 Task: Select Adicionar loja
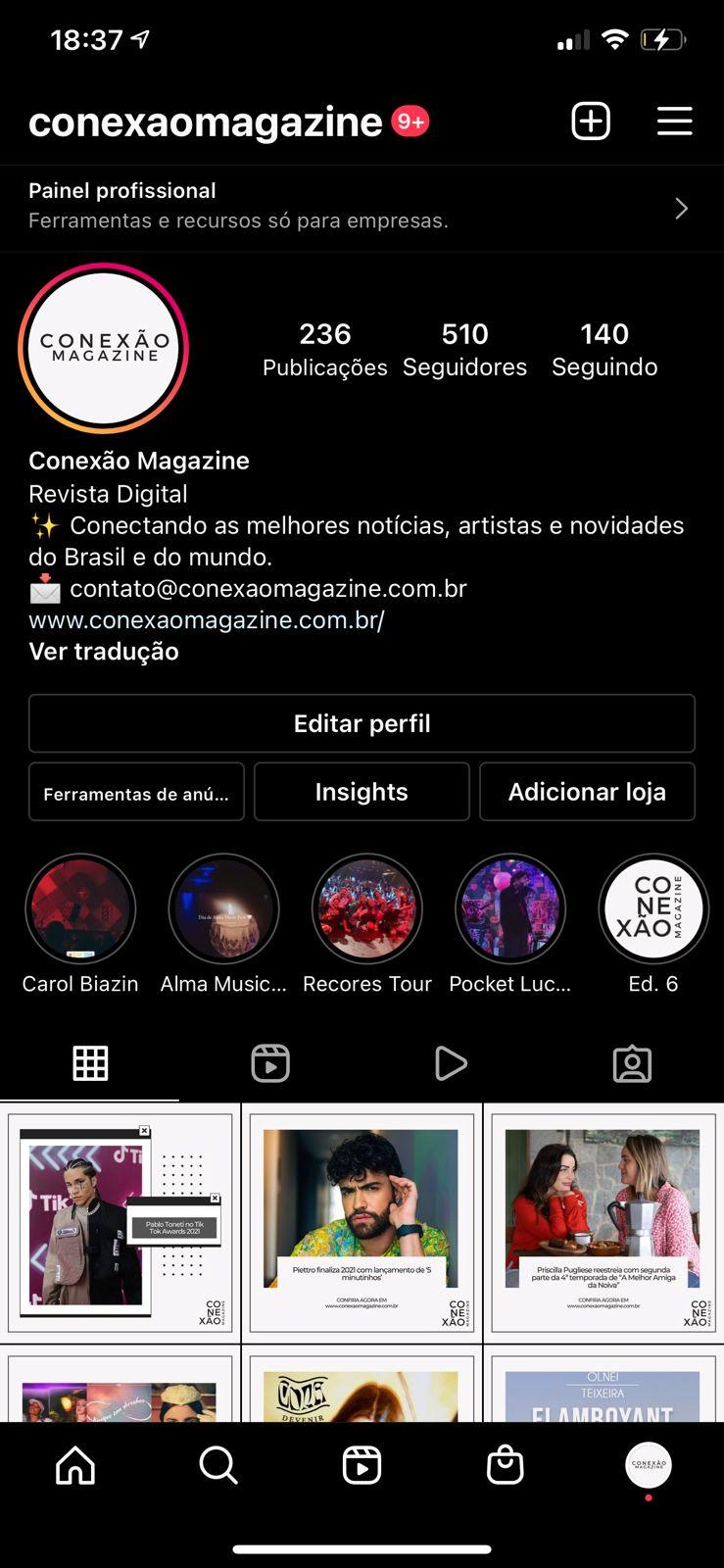coord(587,792)
